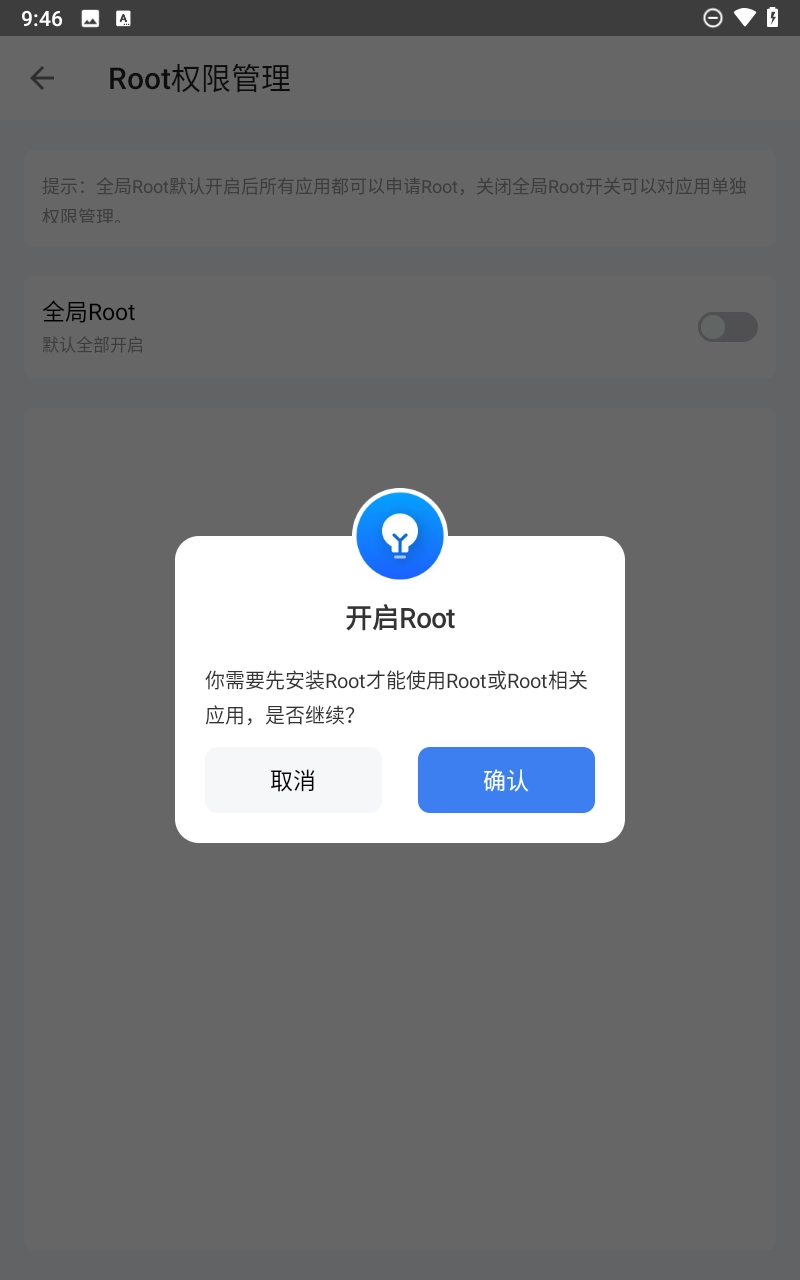The image size is (800, 1280).
Task: Tap the Root权限管理 page title
Action: (x=200, y=79)
